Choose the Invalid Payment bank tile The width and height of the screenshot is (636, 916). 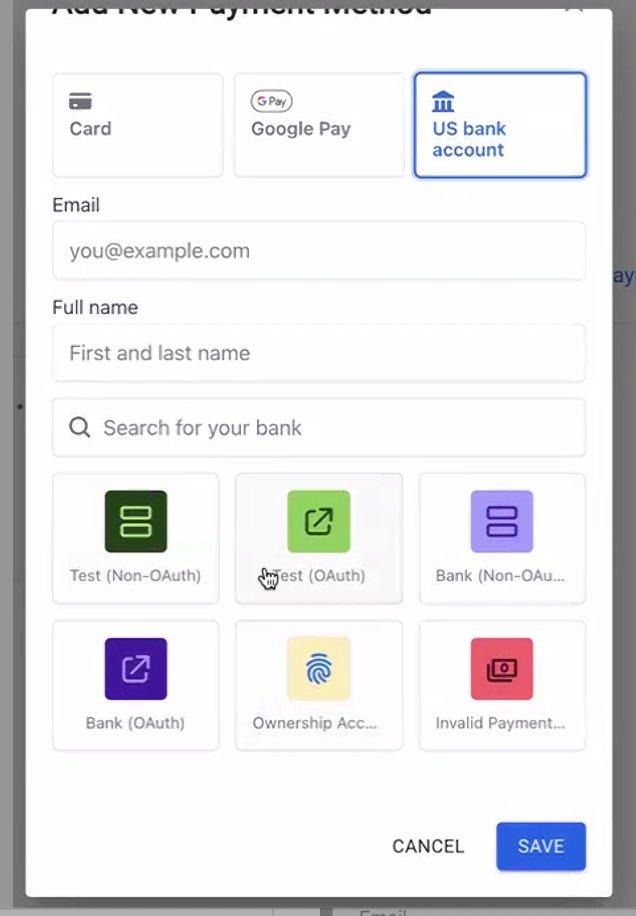click(502, 685)
